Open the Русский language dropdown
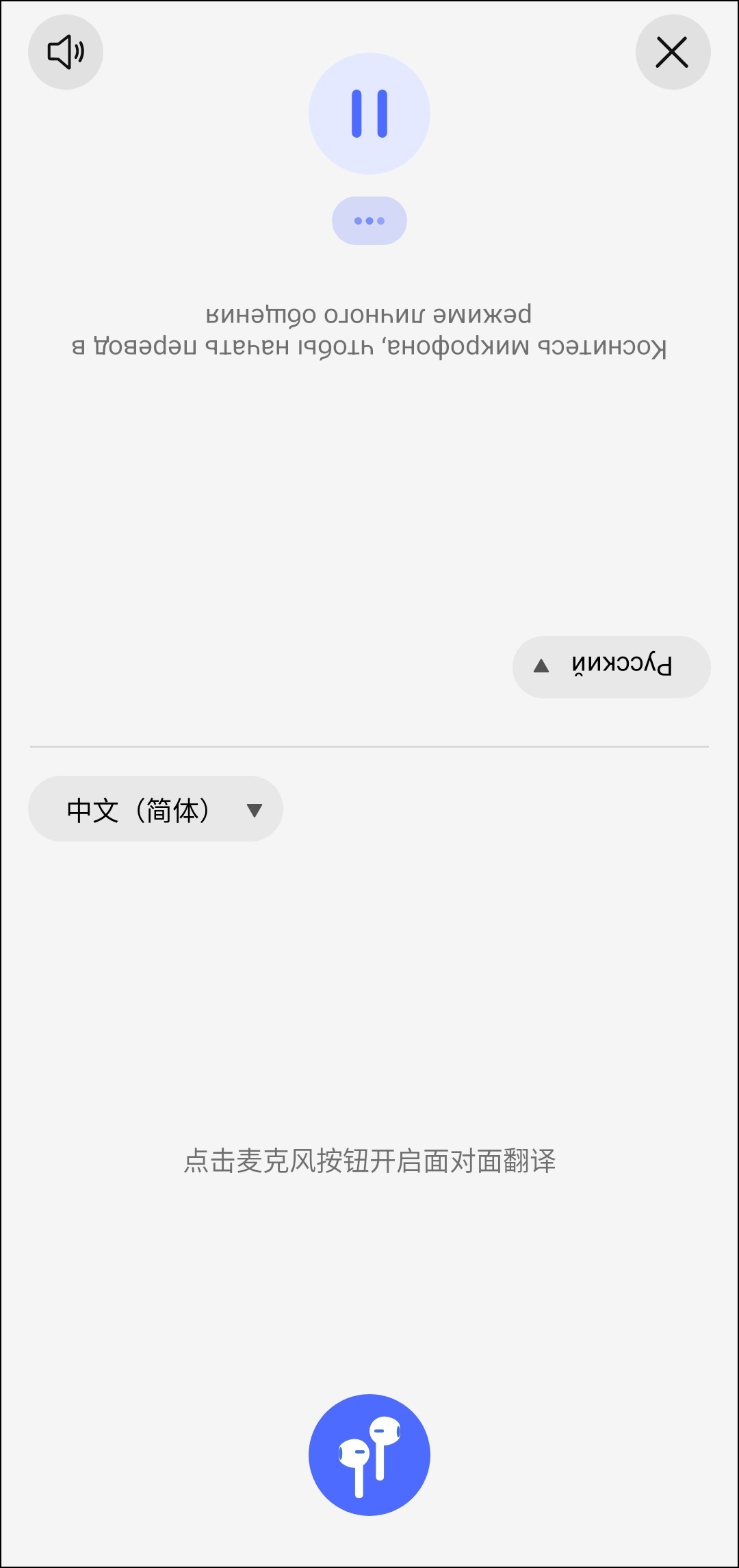This screenshot has width=739, height=1568. (611, 667)
